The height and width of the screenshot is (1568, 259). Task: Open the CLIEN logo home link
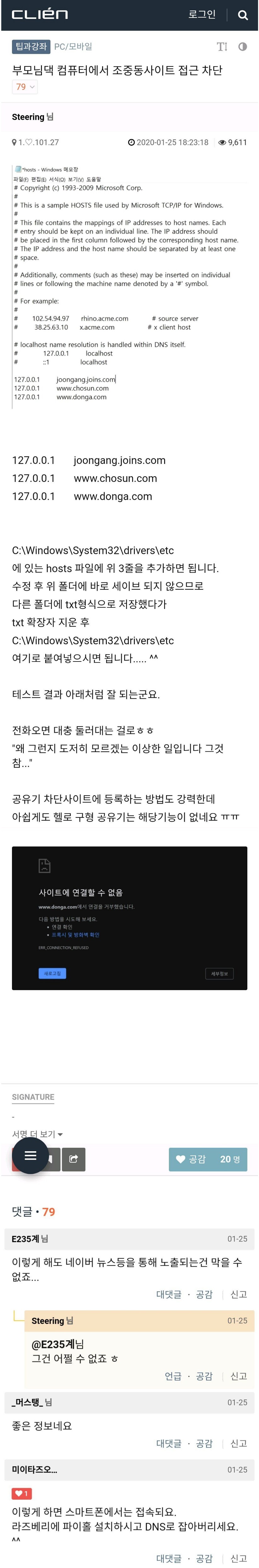[40, 14]
